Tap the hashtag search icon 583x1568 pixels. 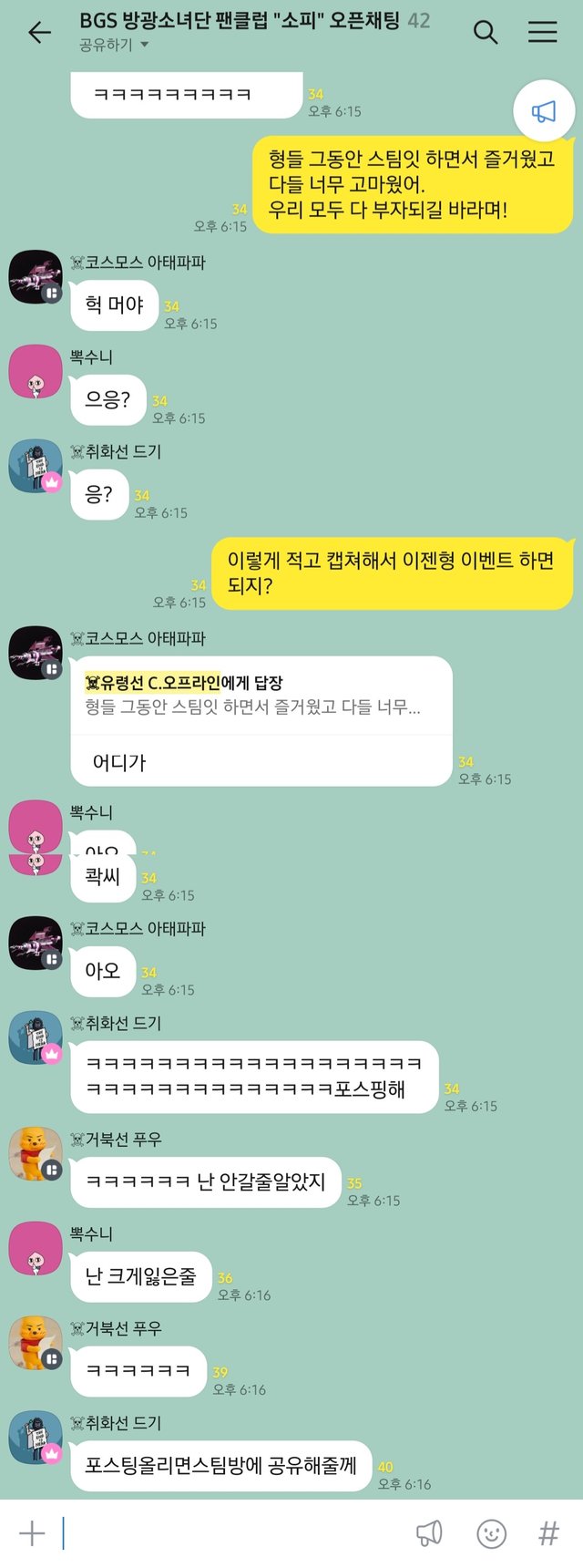point(548,1533)
